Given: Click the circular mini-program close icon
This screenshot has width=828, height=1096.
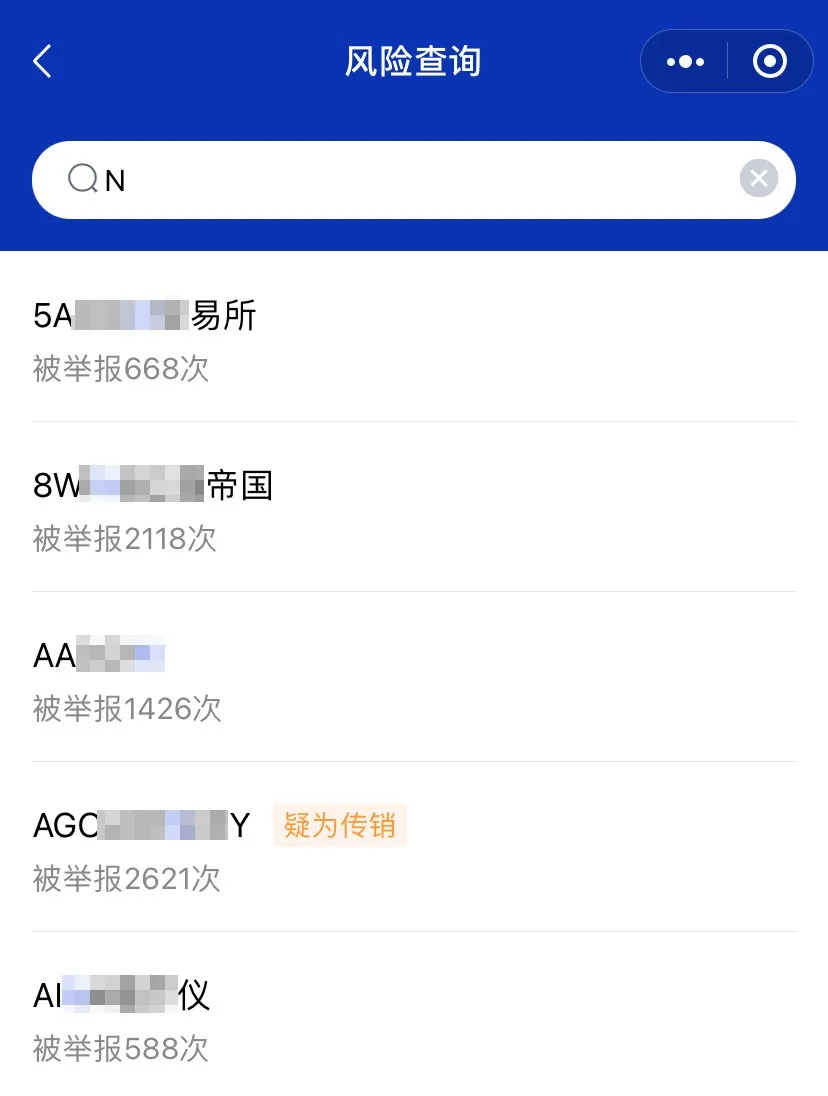Looking at the screenshot, I should tap(770, 61).
